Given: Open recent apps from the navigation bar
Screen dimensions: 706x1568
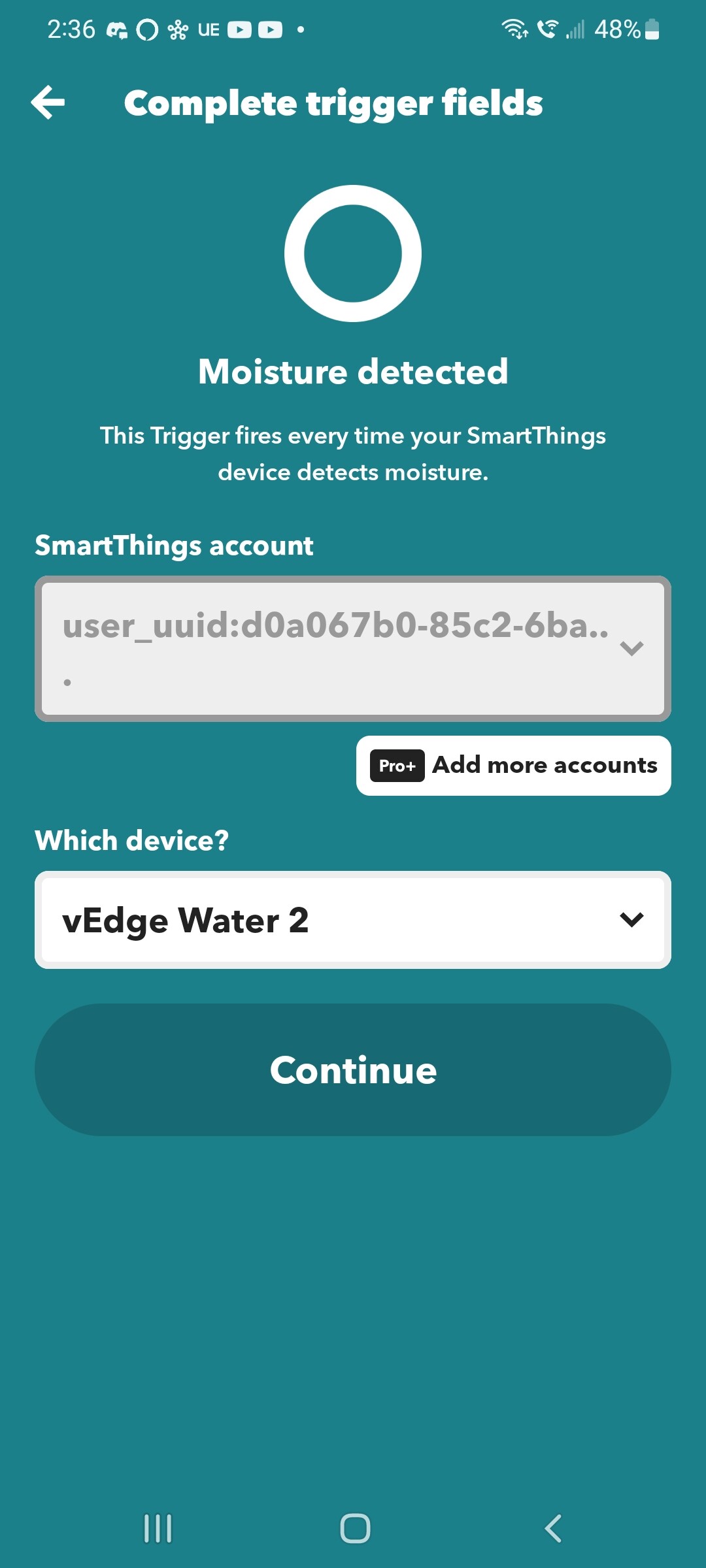Looking at the screenshot, I should point(158,1529).
